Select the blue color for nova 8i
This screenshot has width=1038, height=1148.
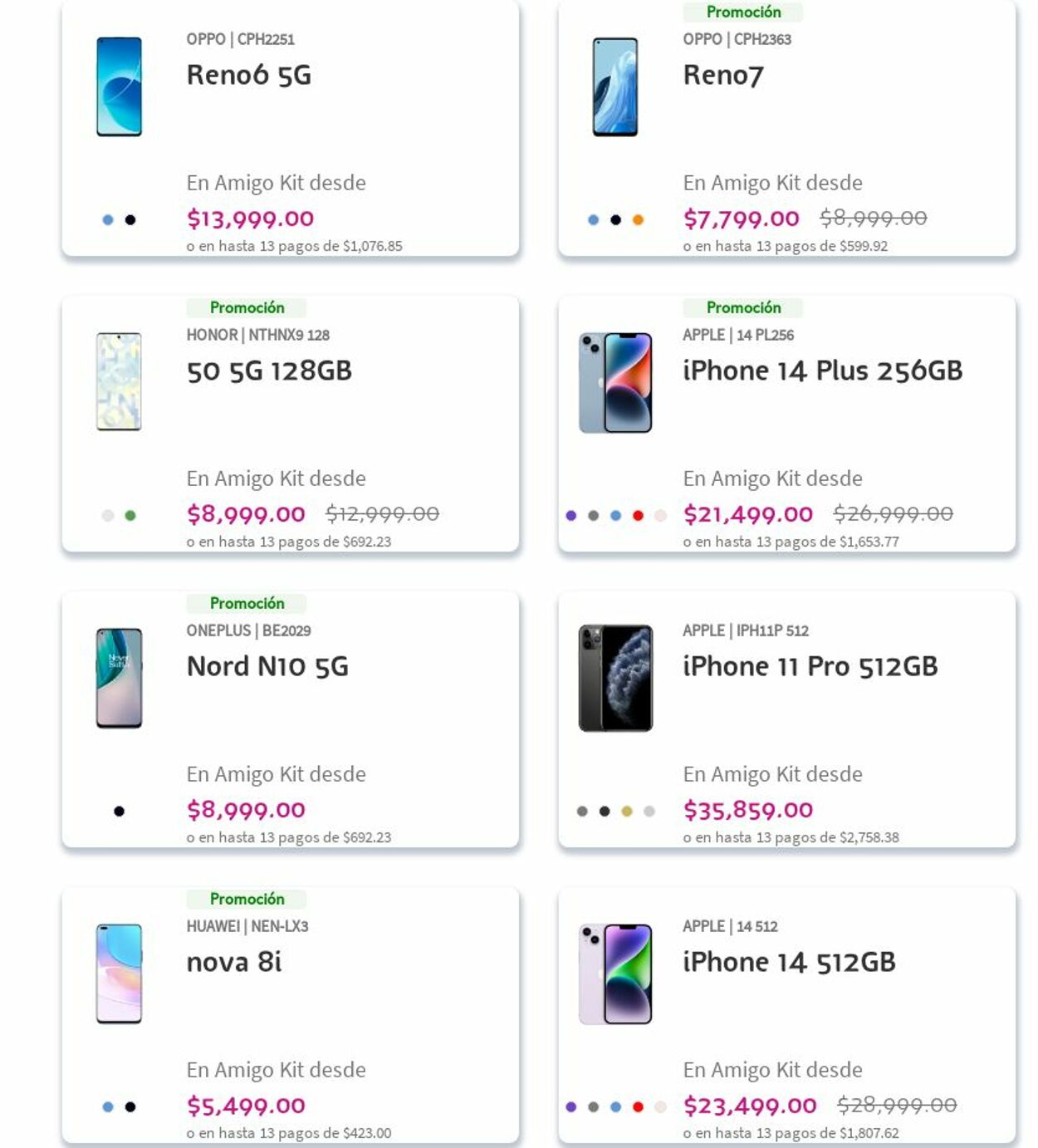point(108,1107)
